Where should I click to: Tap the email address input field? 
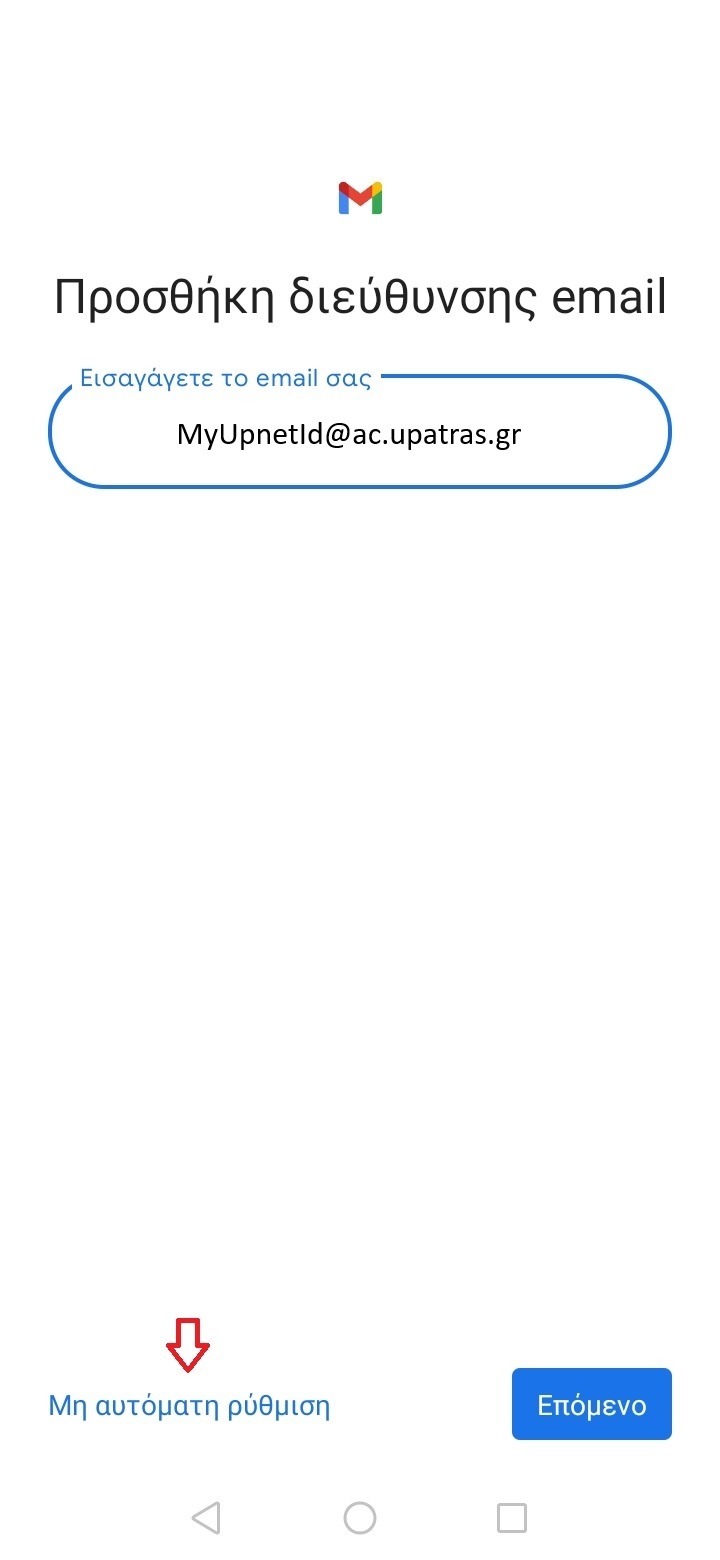[x=360, y=432]
